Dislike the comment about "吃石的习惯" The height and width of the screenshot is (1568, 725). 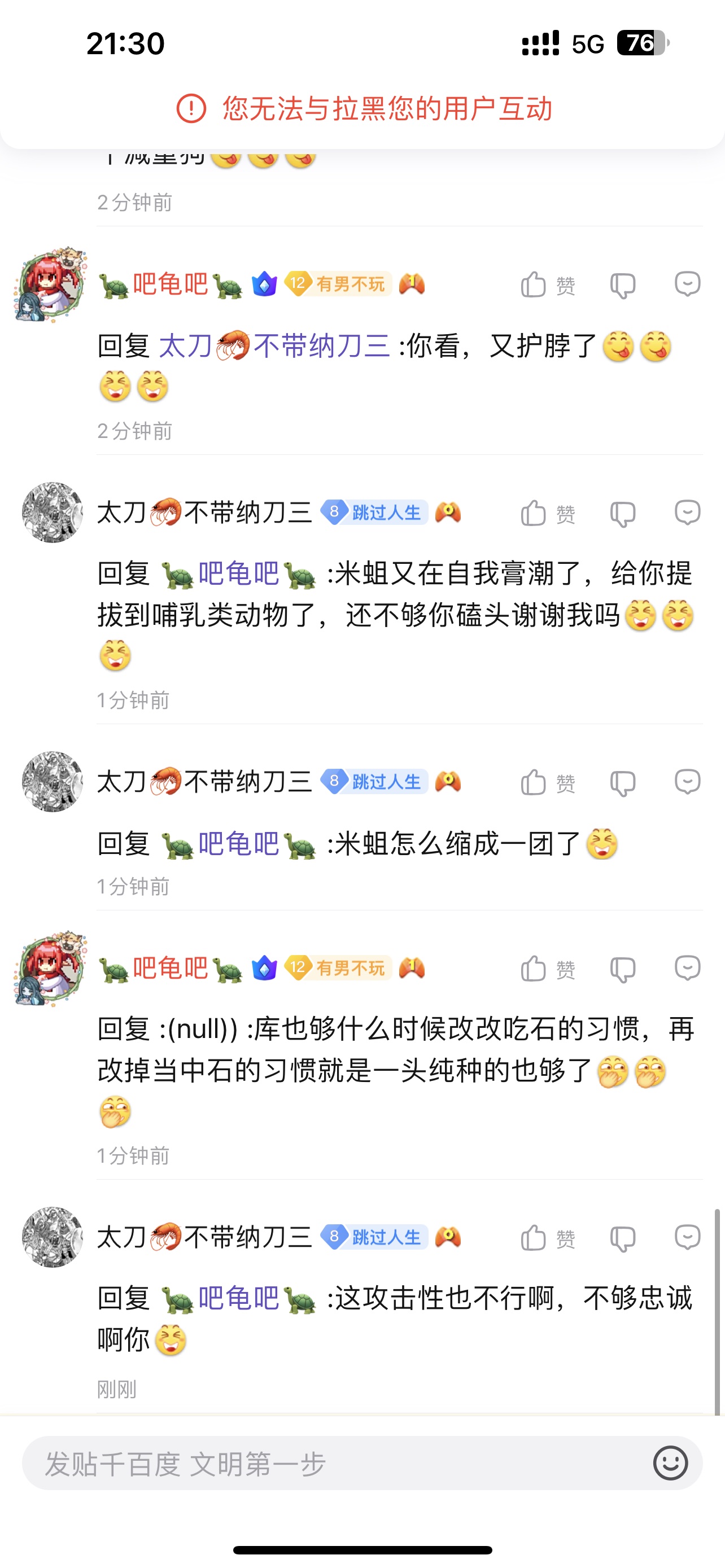(x=623, y=969)
